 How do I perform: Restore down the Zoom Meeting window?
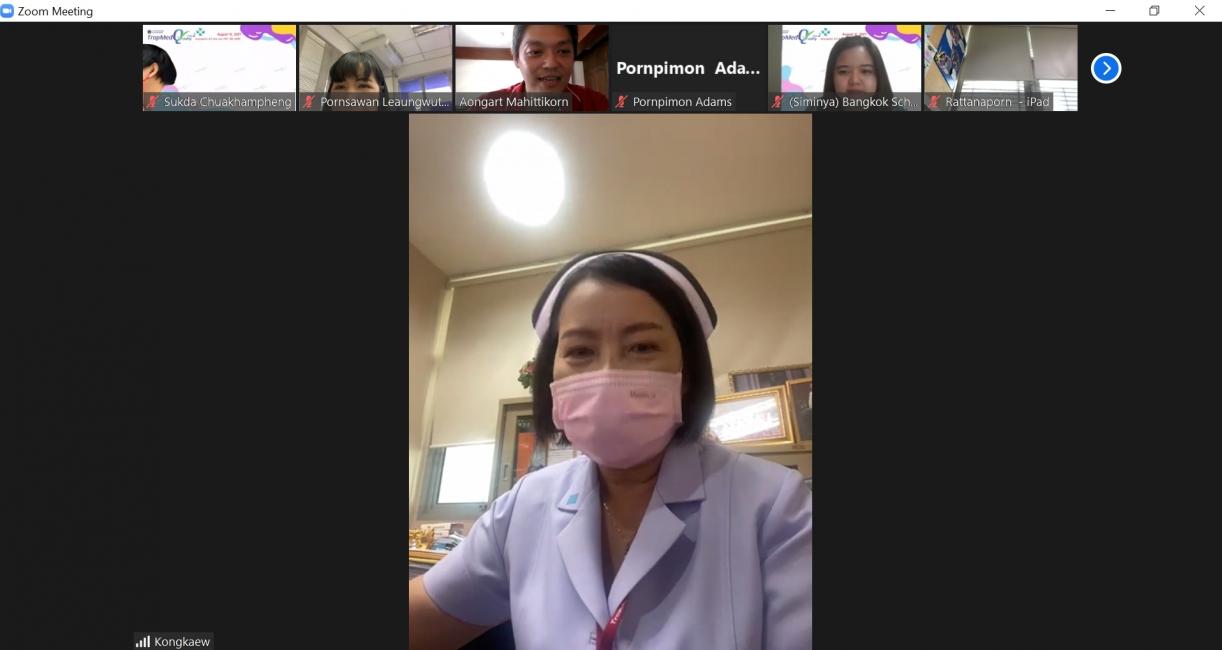[x=1154, y=11]
